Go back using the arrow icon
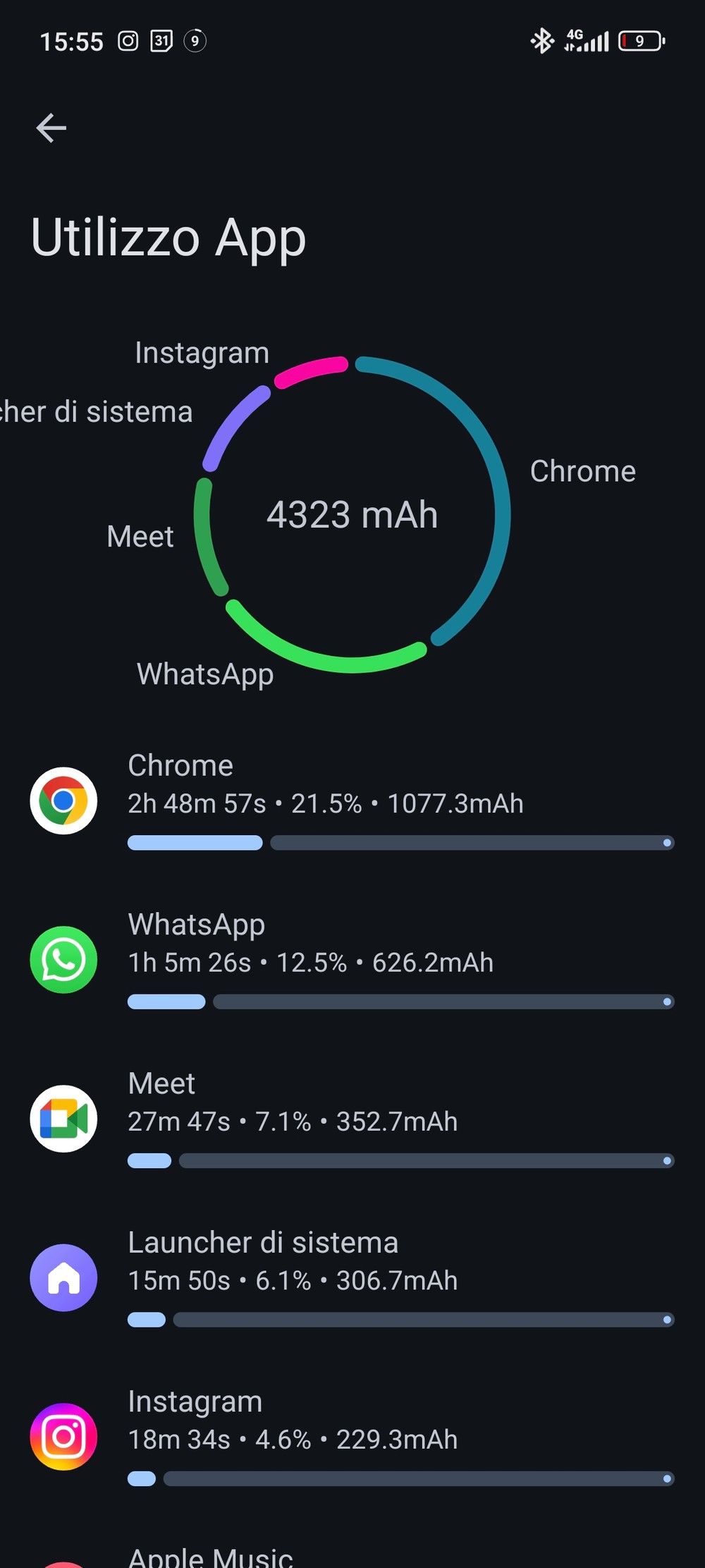 coord(51,128)
